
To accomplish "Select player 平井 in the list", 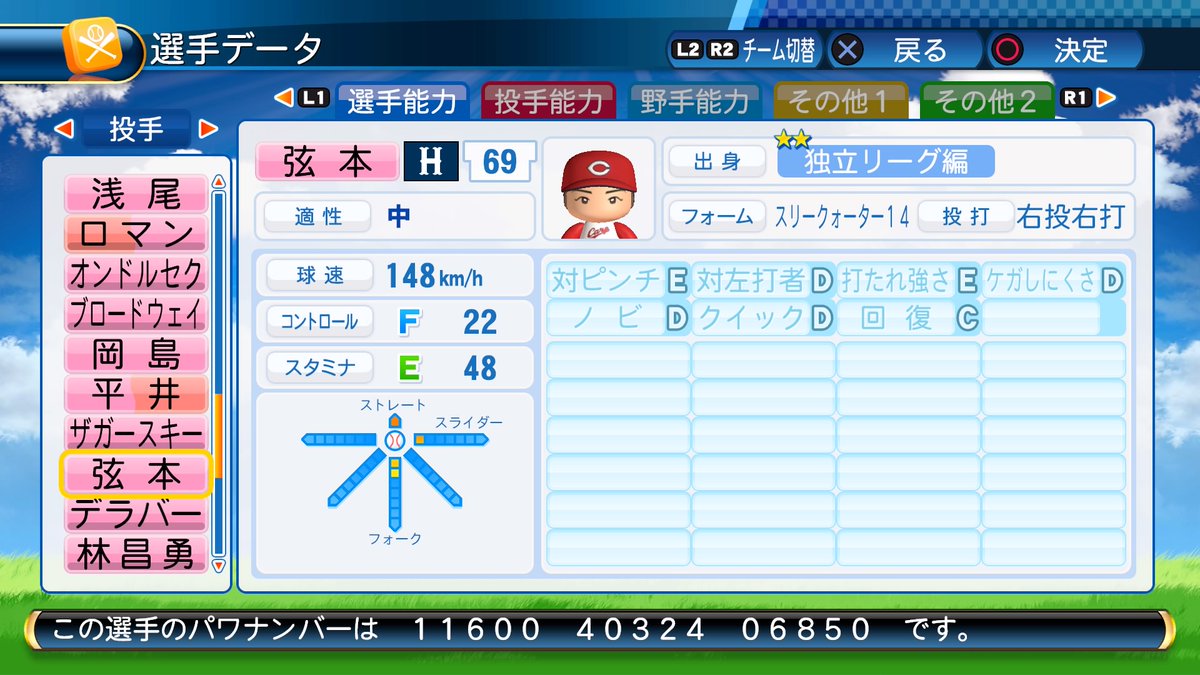I will coord(136,394).
